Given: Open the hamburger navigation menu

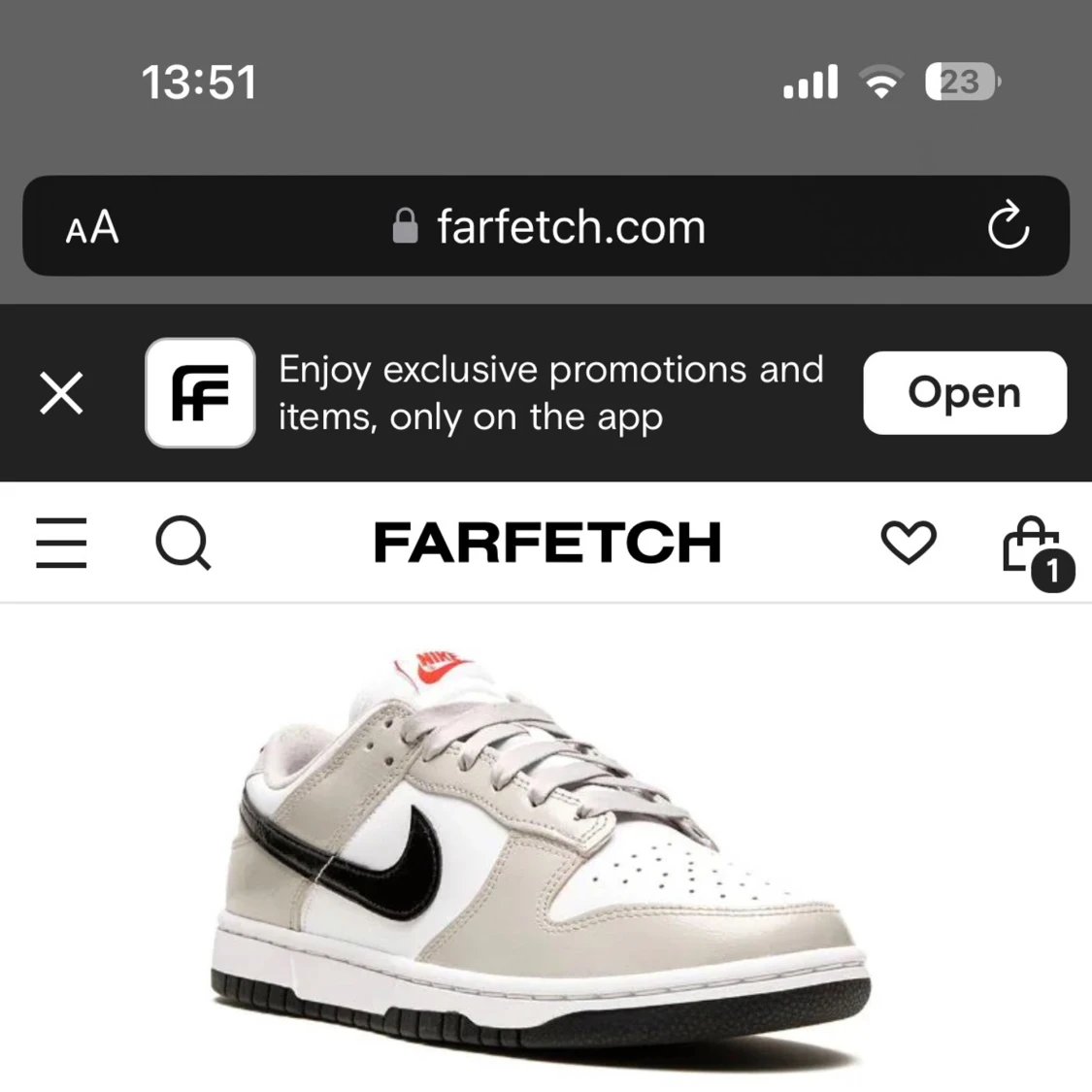Looking at the screenshot, I should (x=61, y=543).
